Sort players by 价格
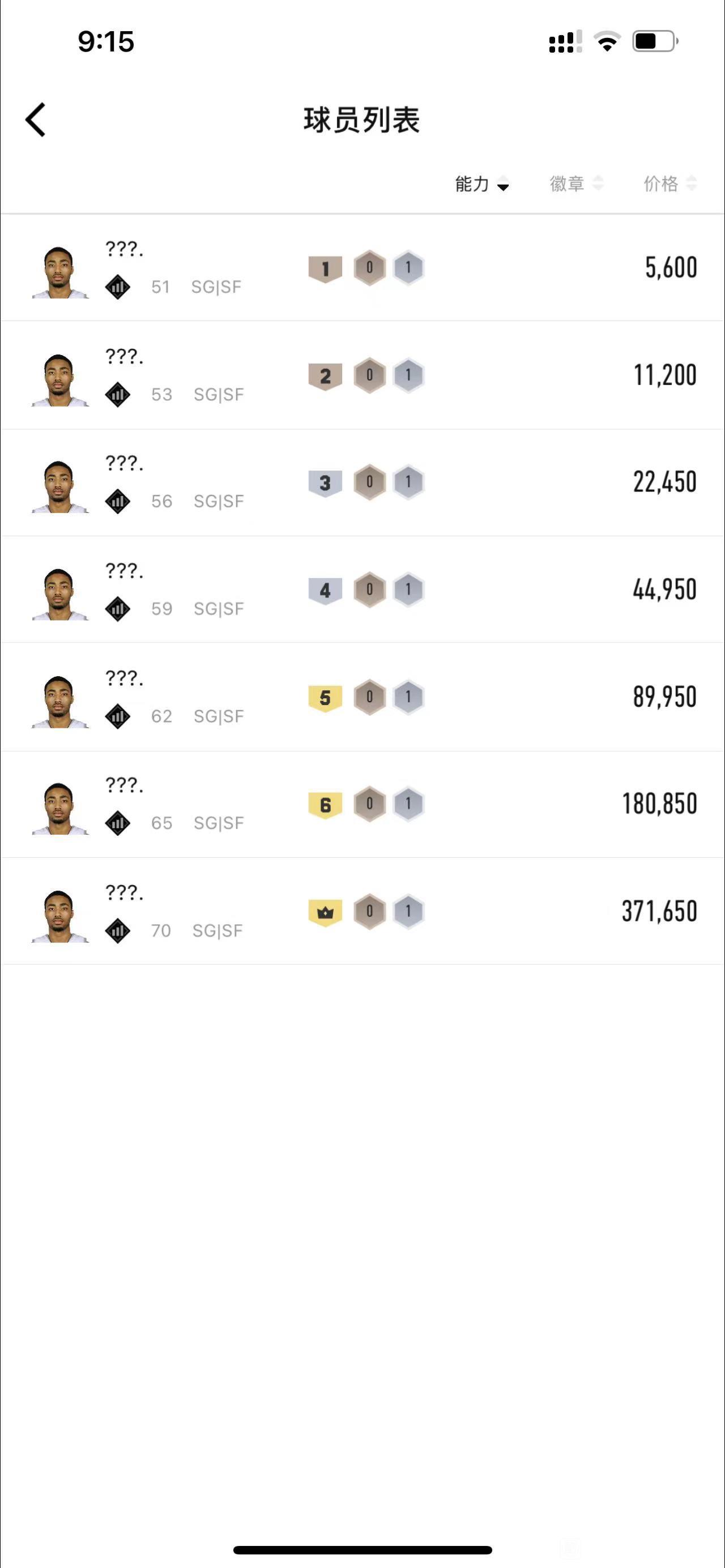The image size is (725, 1568). pyautogui.click(x=669, y=183)
